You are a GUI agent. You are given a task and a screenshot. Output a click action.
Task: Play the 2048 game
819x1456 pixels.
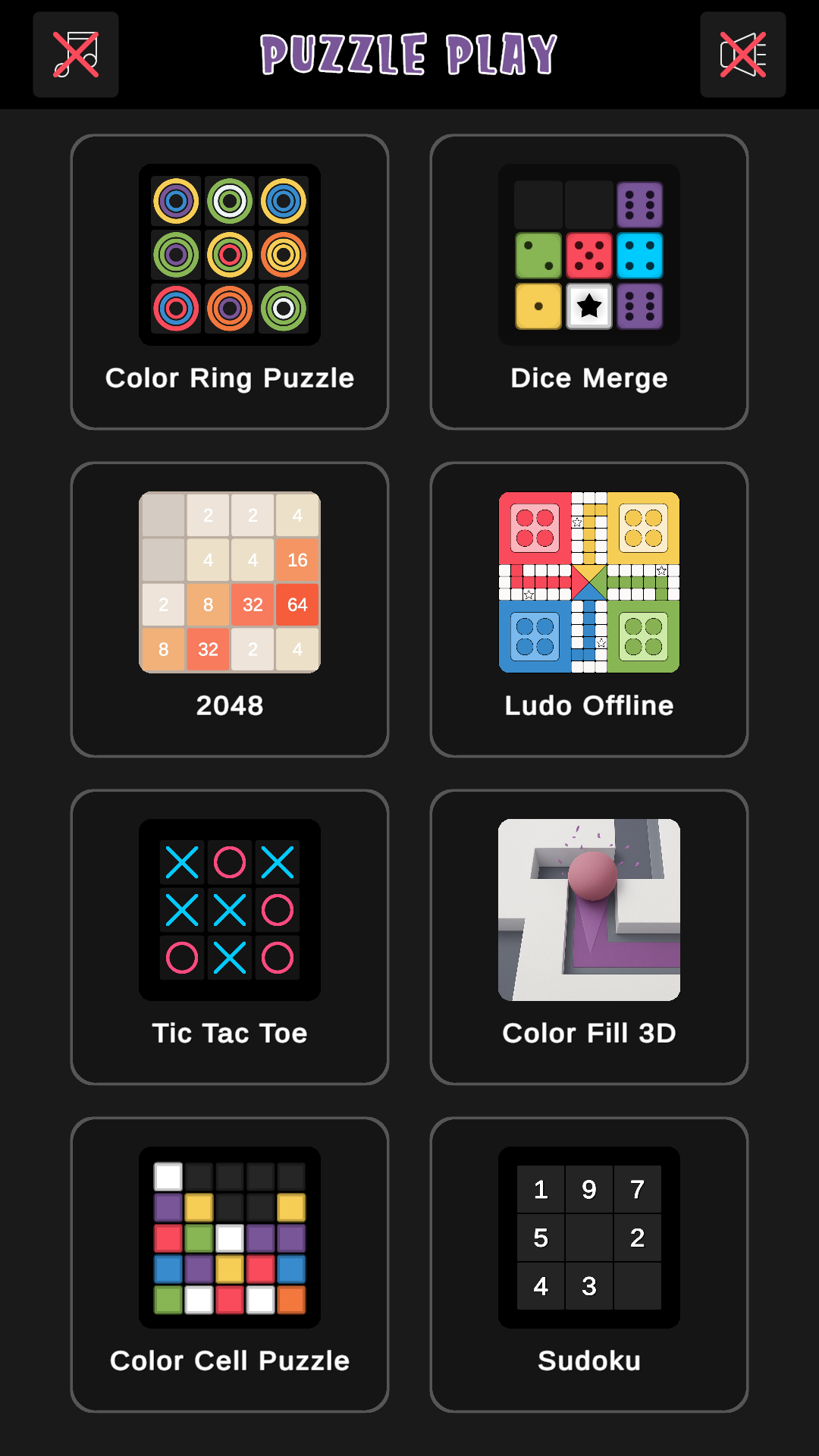(x=230, y=610)
